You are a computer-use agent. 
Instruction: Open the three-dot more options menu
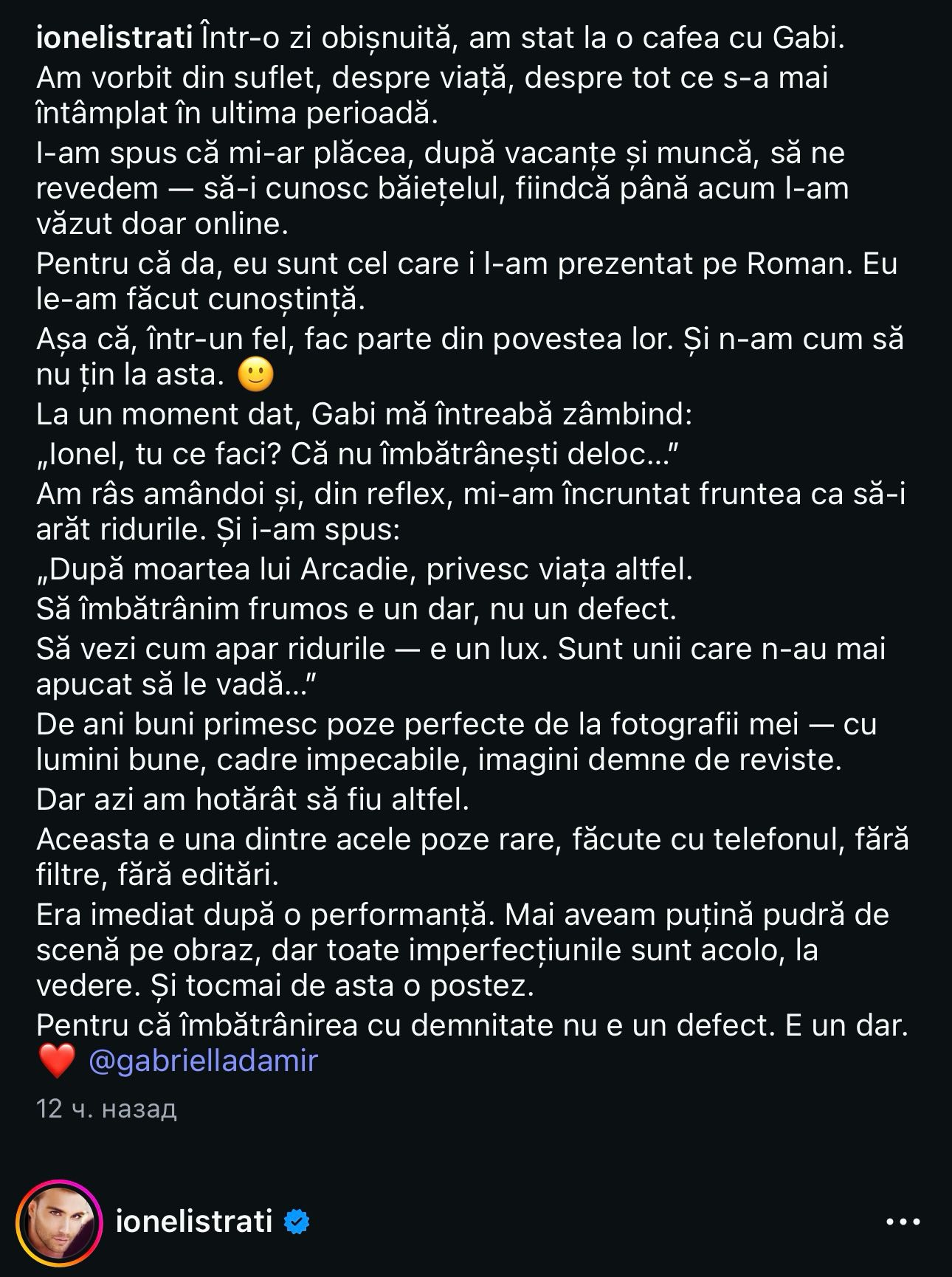coord(903,1222)
